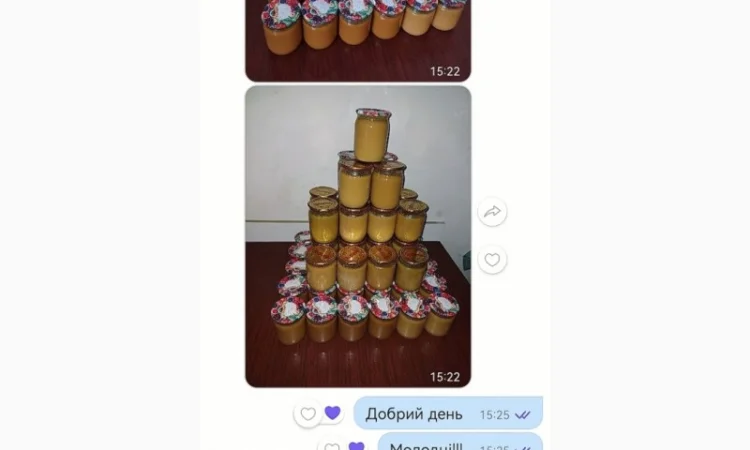
Task: Forward the jar pyramid photo
Action: click(492, 212)
